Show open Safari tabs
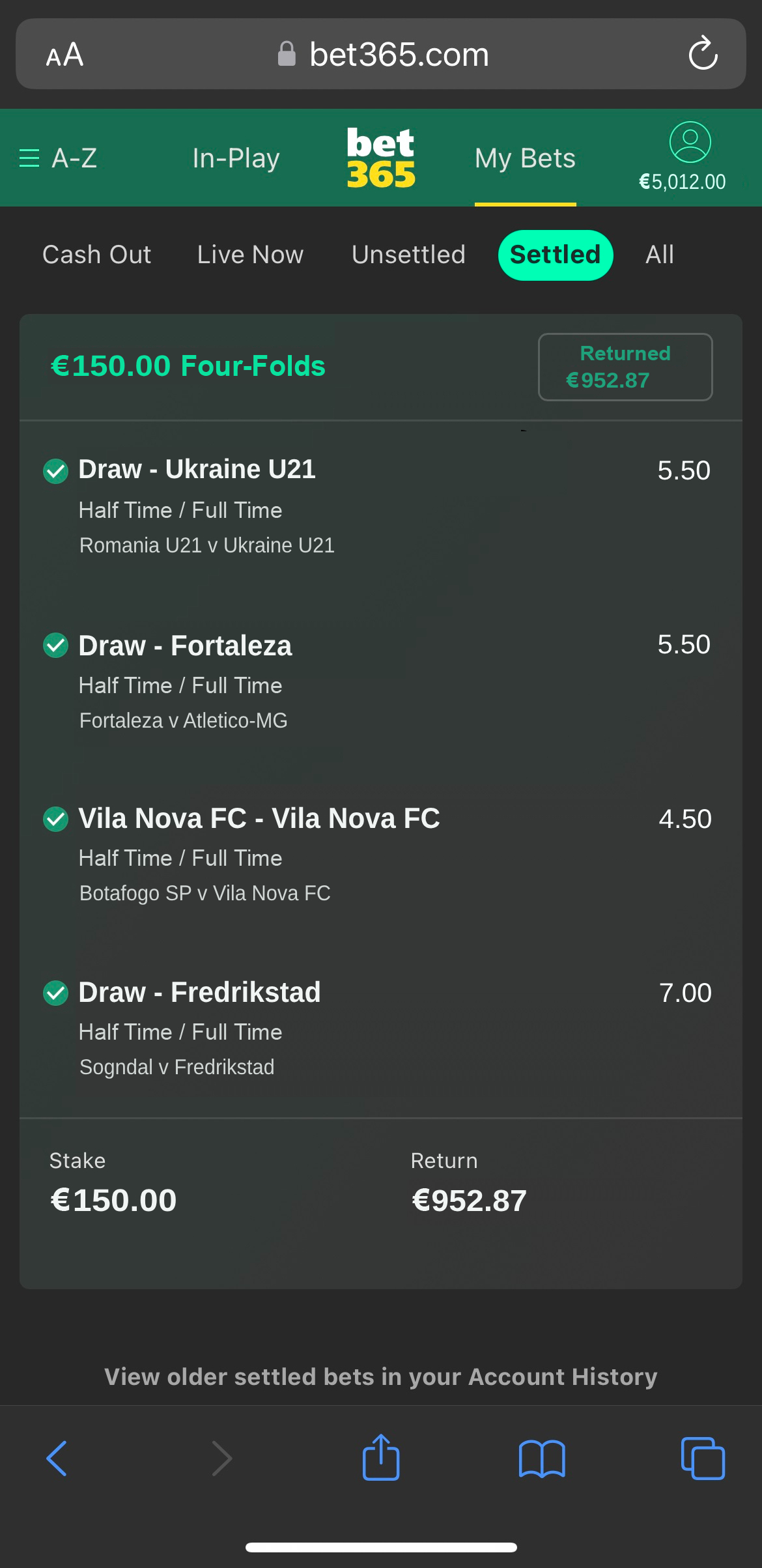The image size is (762, 1568). [703, 1458]
